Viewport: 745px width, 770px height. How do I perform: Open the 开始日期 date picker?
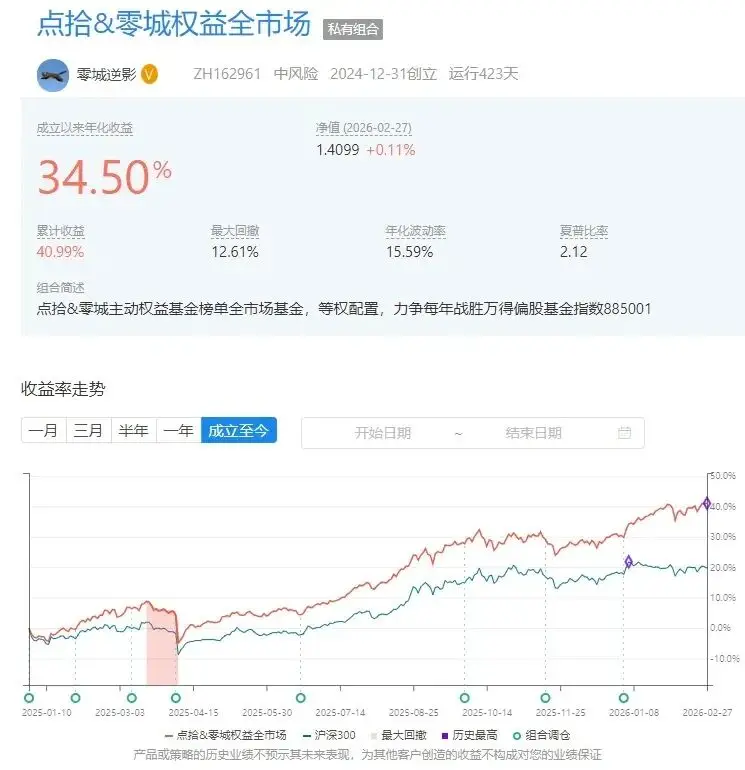click(x=384, y=433)
